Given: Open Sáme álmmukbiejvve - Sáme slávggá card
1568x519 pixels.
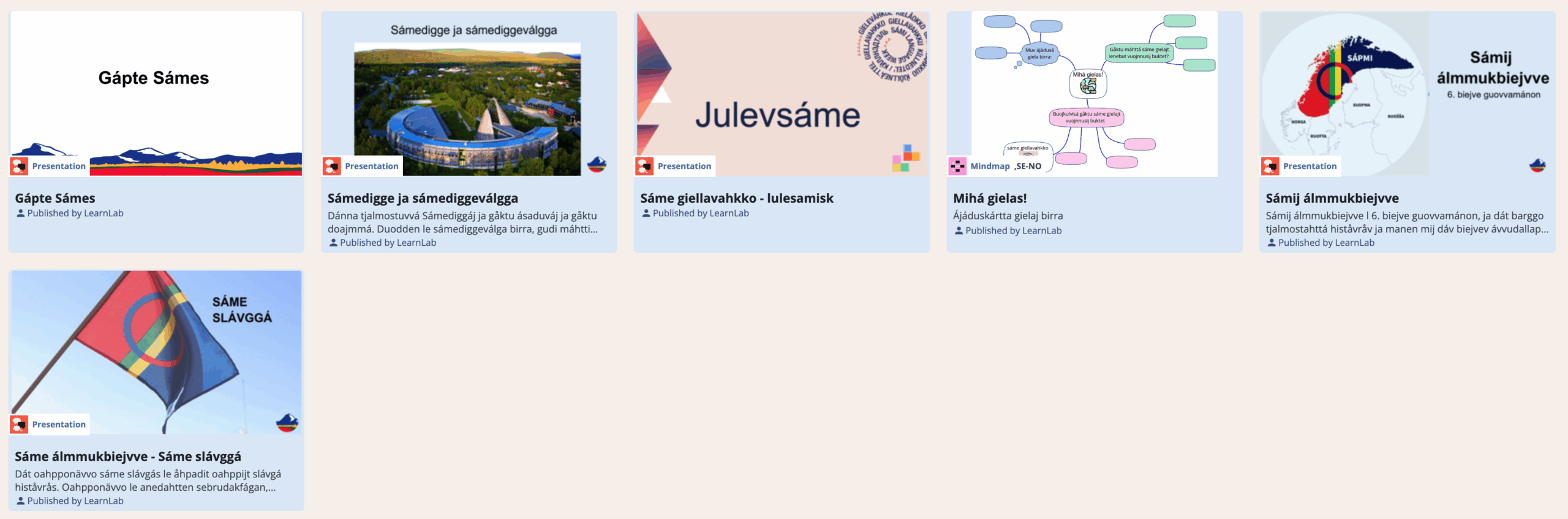Looking at the screenshot, I should 128,456.
